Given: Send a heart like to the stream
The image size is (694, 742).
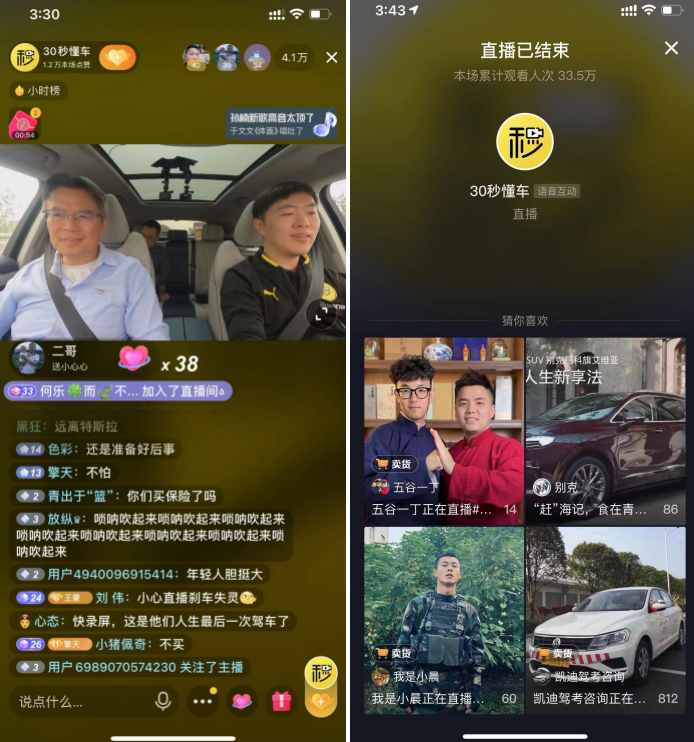Looking at the screenshot, I should click(x=242, y=701).
